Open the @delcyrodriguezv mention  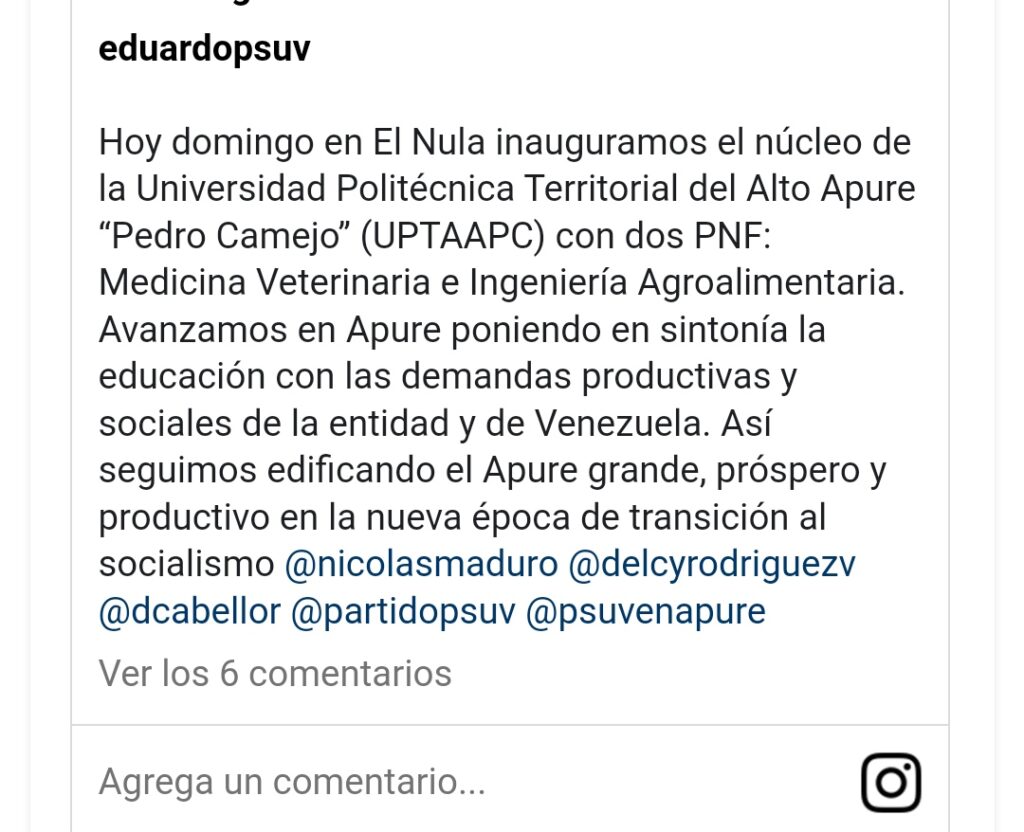click(x=712, y=564)
